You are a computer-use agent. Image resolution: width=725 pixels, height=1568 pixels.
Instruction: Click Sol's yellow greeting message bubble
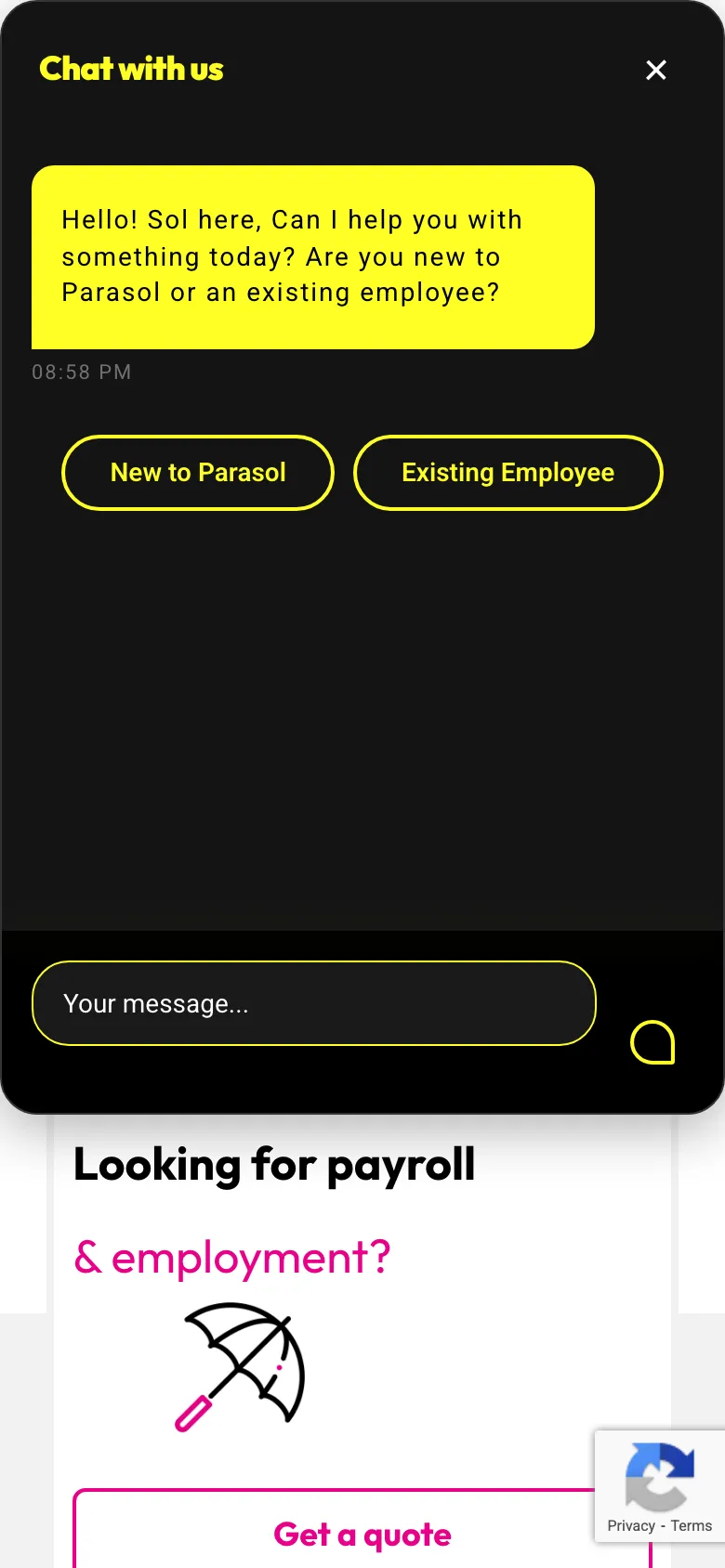pos(313,256)
